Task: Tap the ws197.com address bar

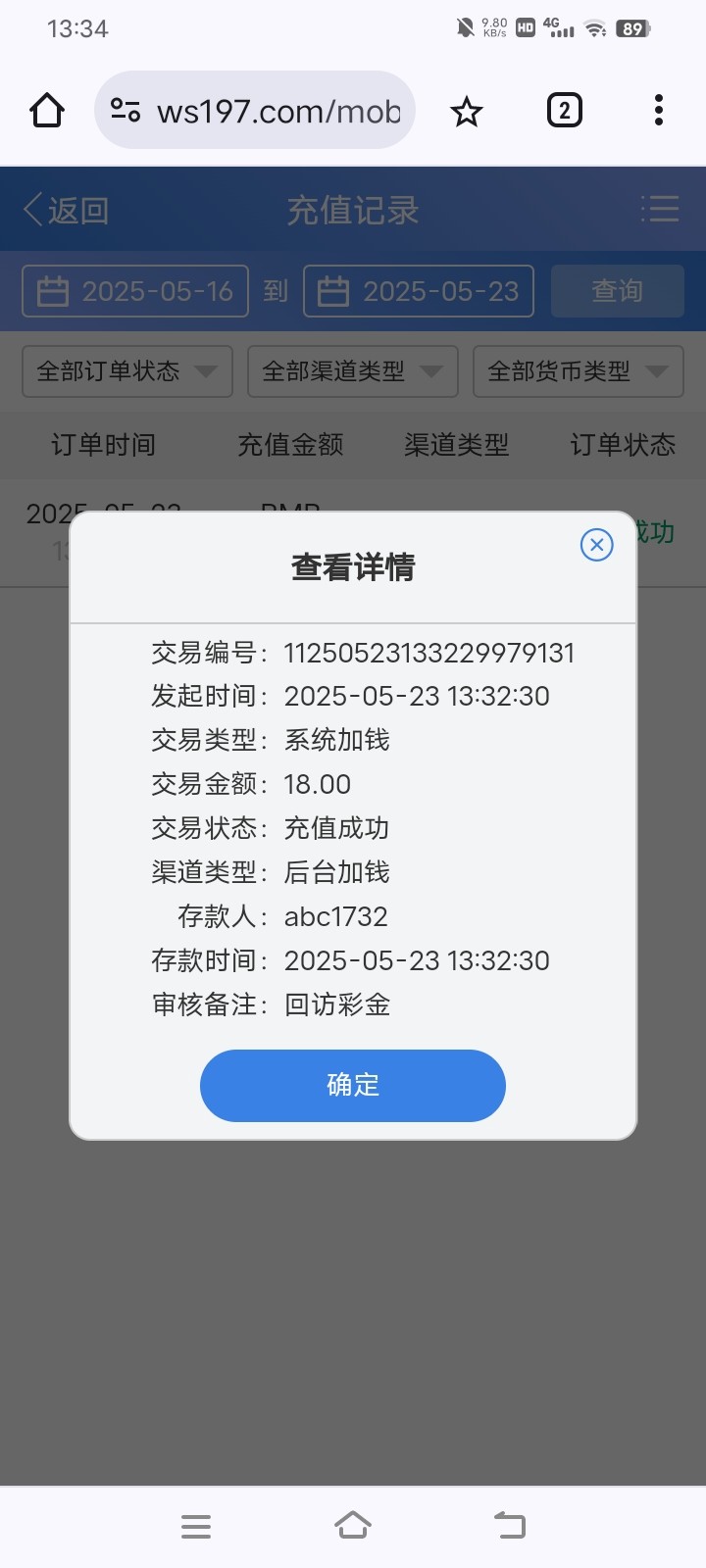Action: coord(255,110)
